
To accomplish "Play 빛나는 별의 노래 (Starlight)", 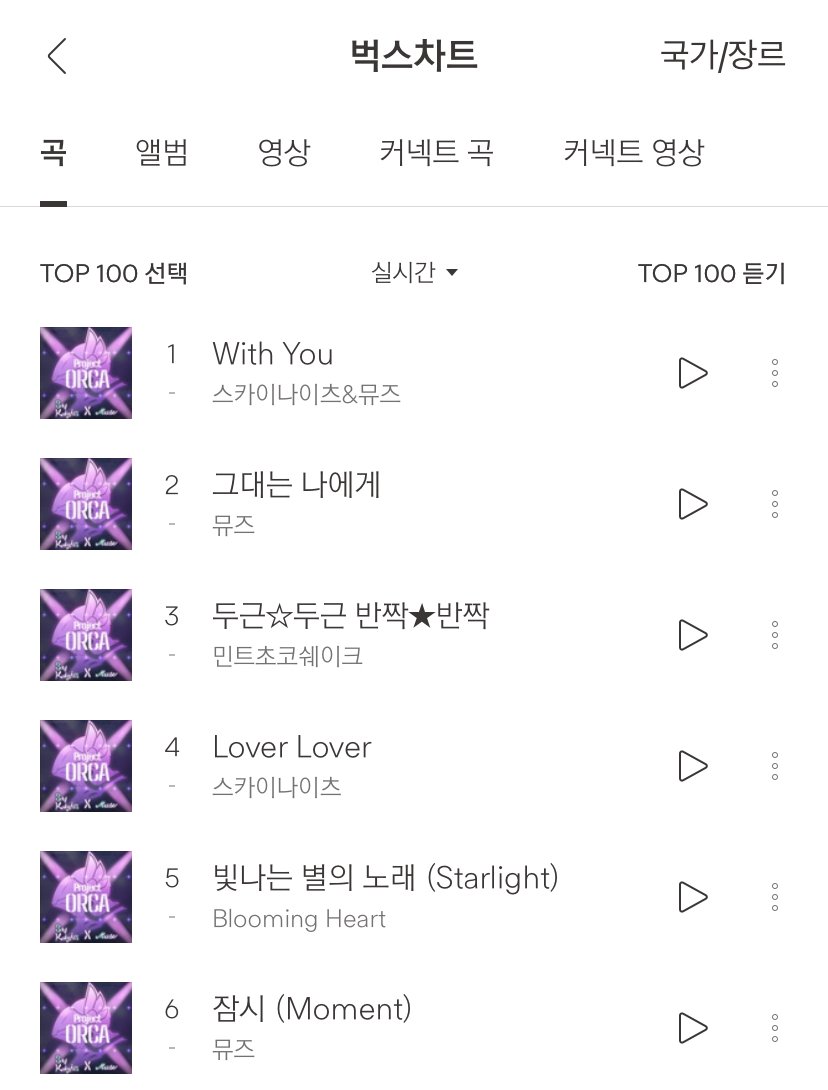I will click(x=692, y=897).
